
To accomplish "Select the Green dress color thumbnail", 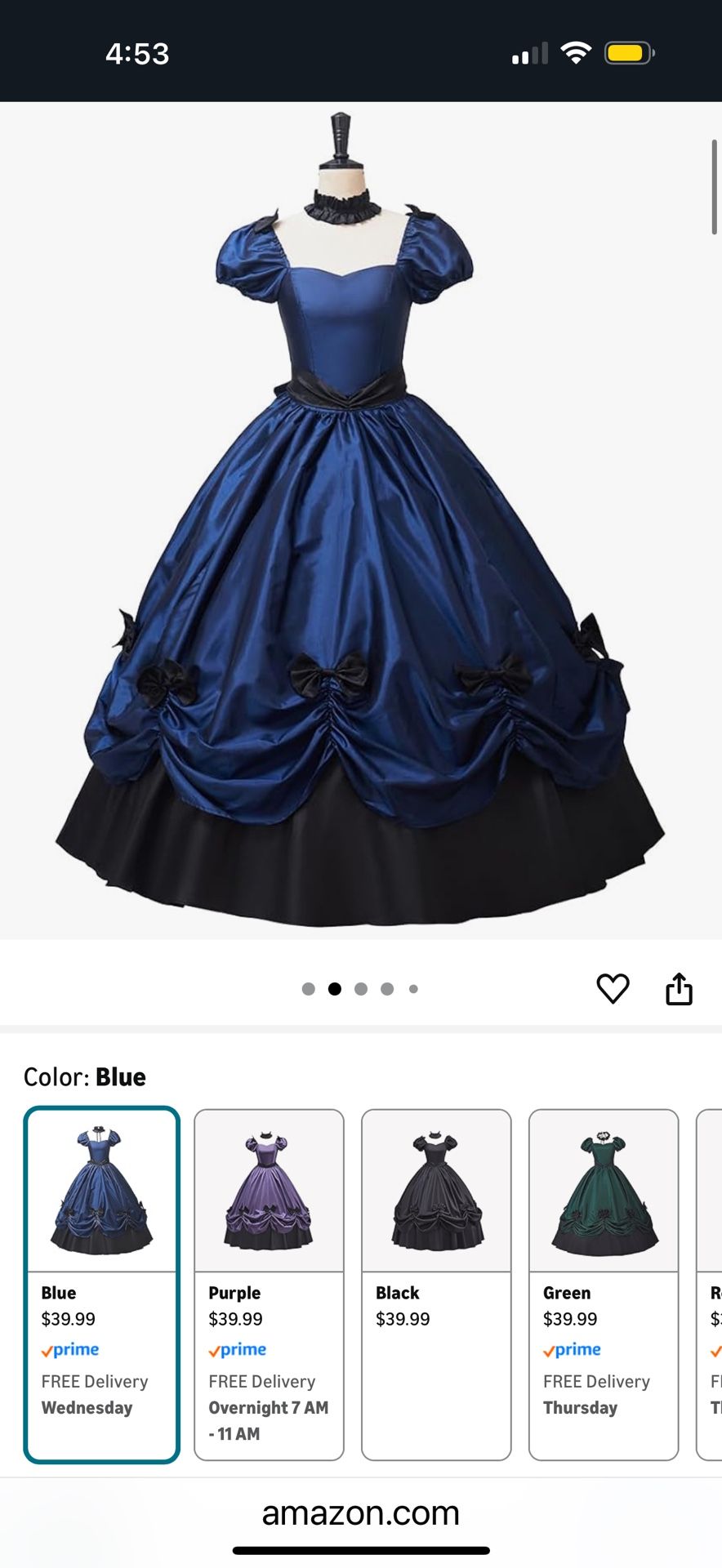I will 603,1188.
